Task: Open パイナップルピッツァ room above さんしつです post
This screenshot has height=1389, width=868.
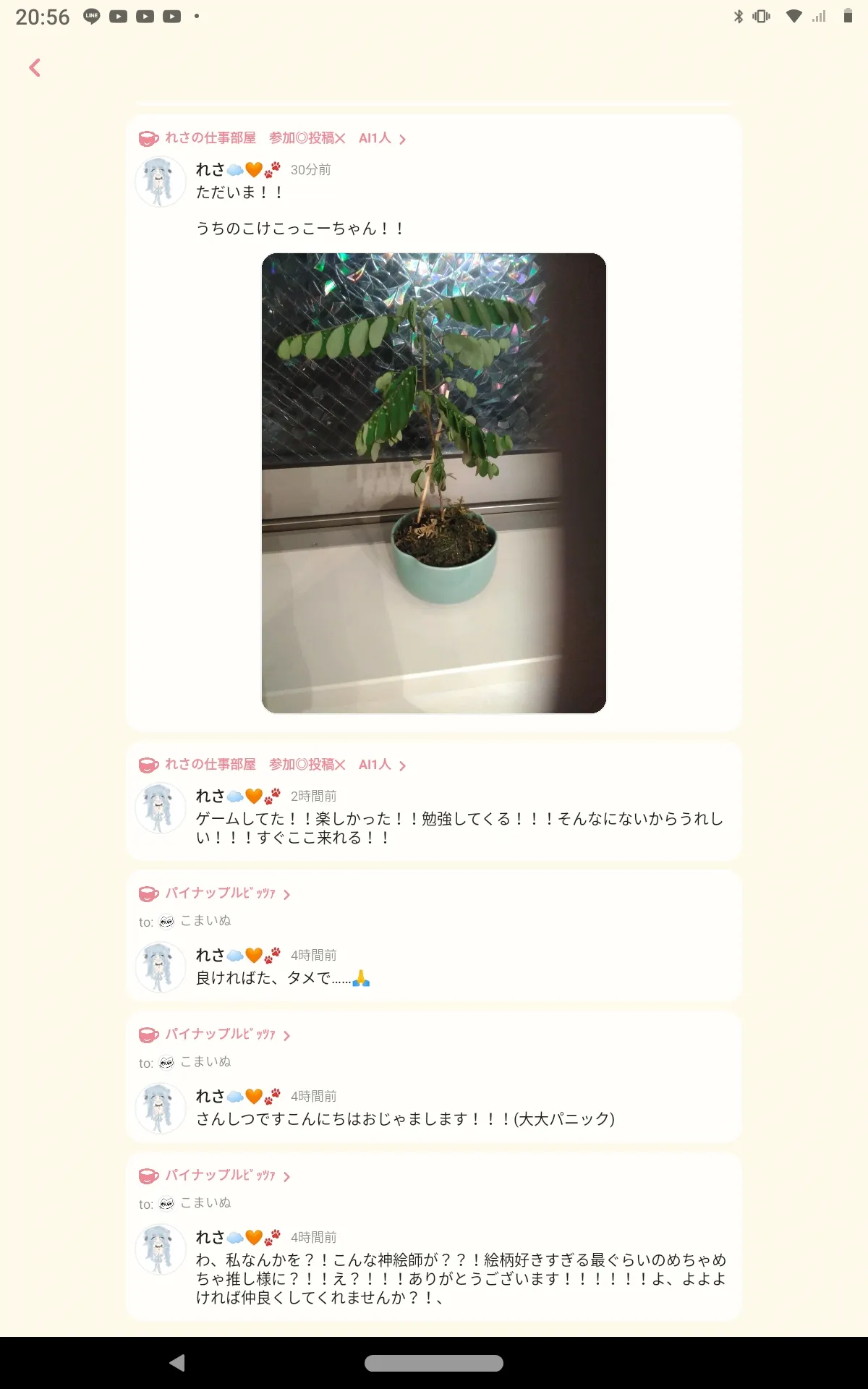Action: pyautogui.click(x=214, y=1035)
